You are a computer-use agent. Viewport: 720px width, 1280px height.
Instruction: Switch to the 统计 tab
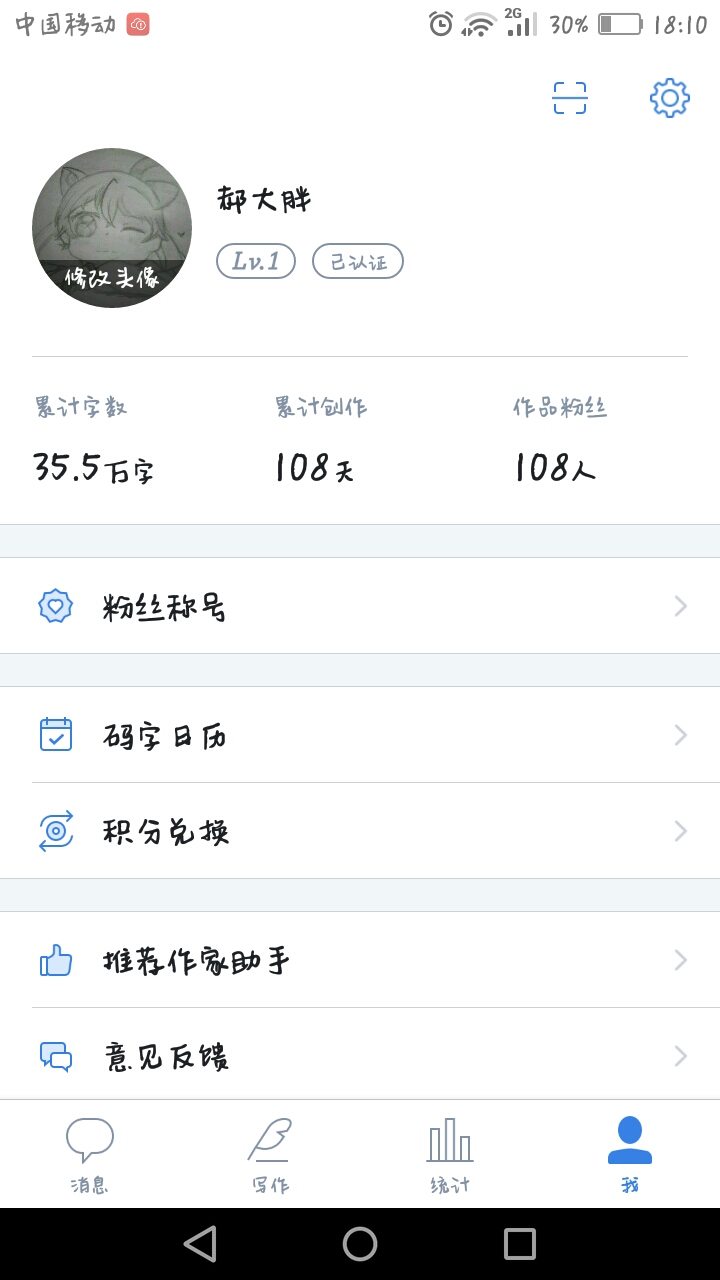click(x=450, y=1155)
